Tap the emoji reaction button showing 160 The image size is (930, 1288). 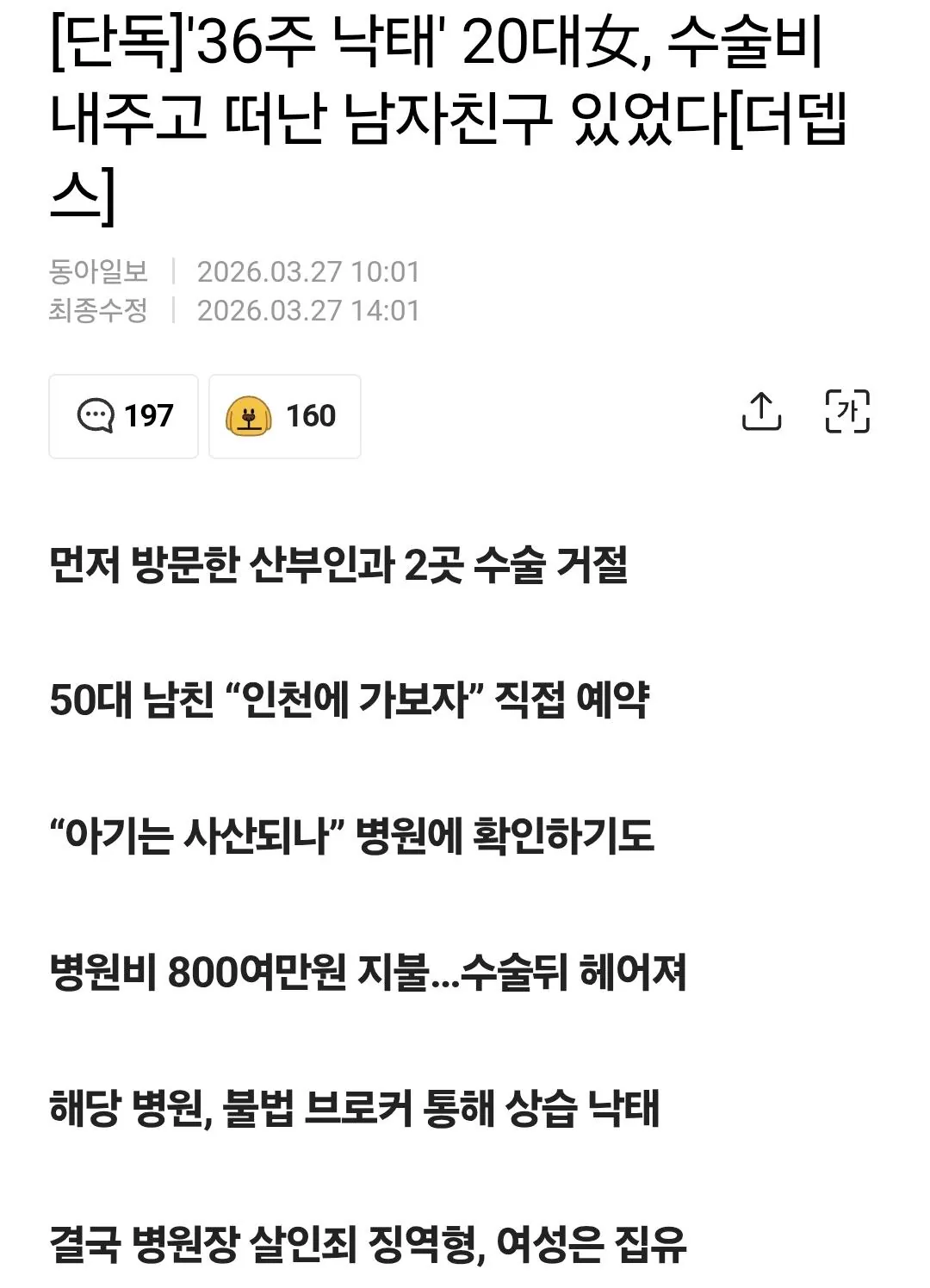point(284,416)
